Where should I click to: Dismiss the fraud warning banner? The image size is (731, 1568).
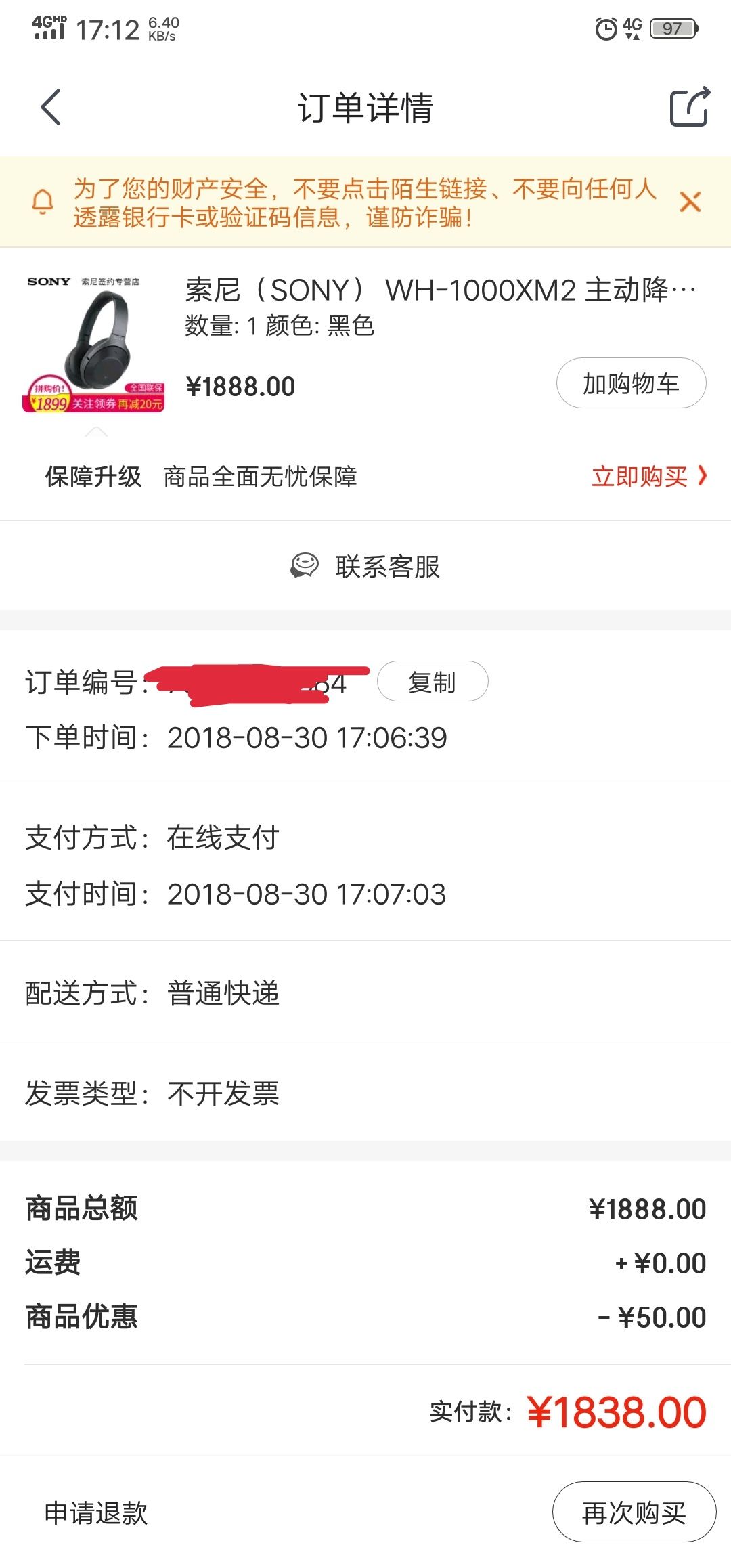tap(690, 202)
